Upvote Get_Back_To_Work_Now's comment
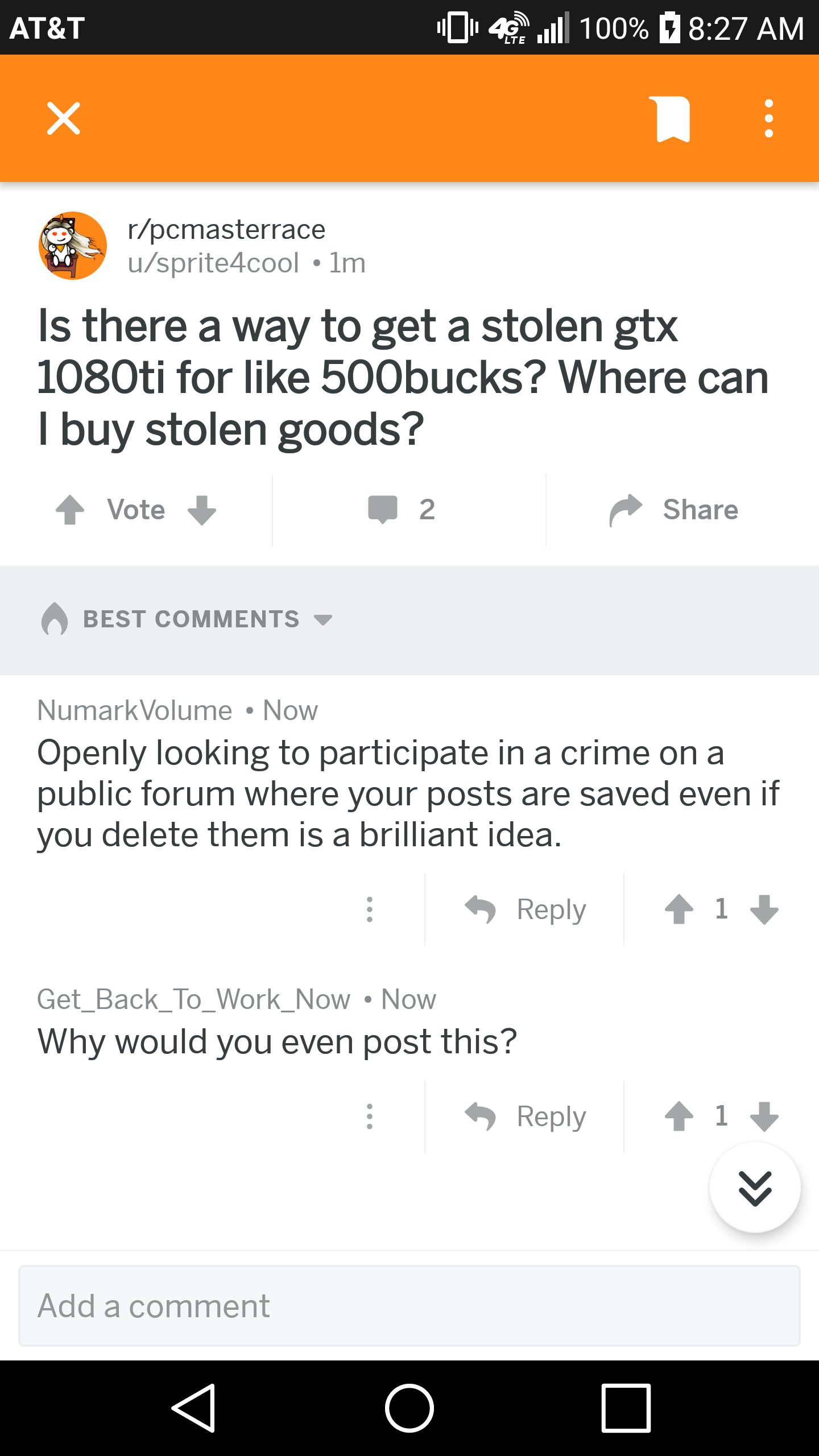 679,1116
